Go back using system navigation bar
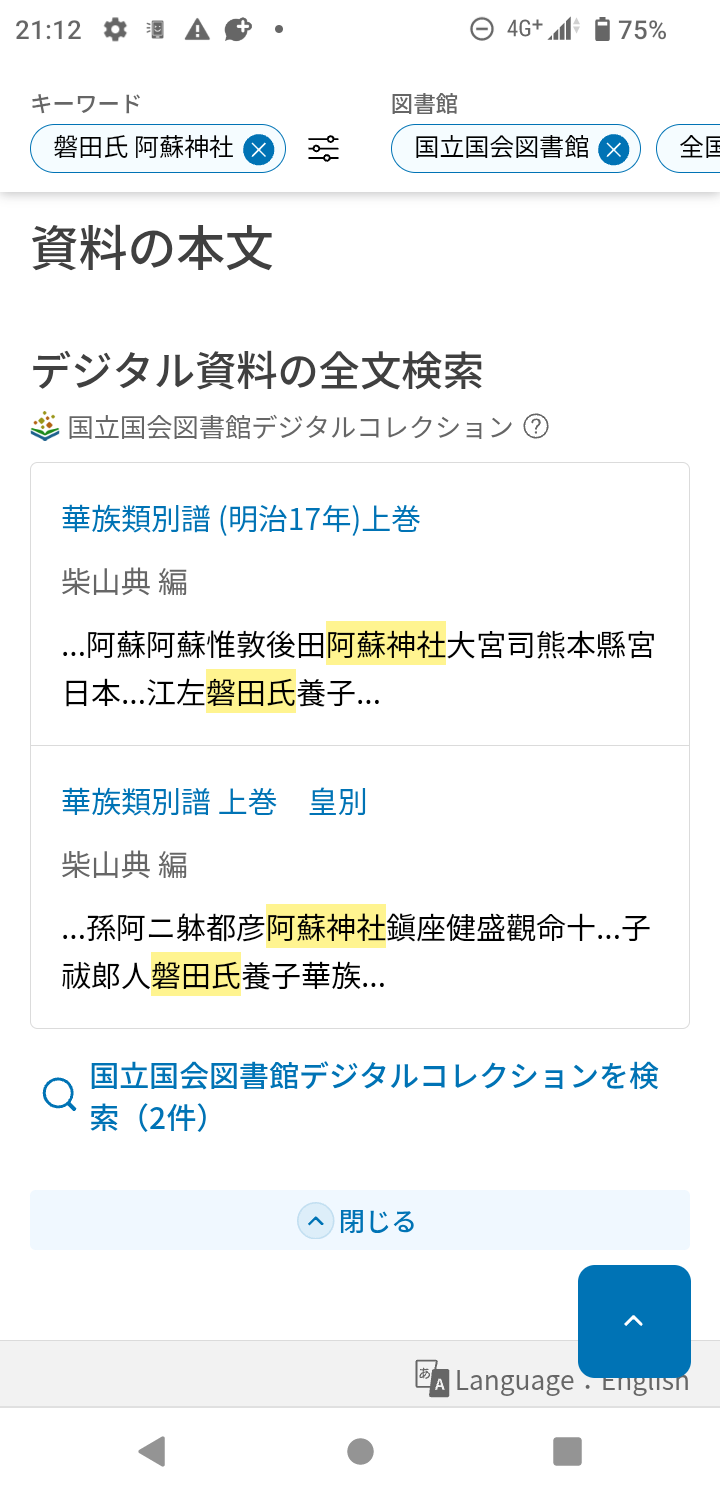Image resolution: width=720 pixels, height=1496 pixels. click(152, 1451)
